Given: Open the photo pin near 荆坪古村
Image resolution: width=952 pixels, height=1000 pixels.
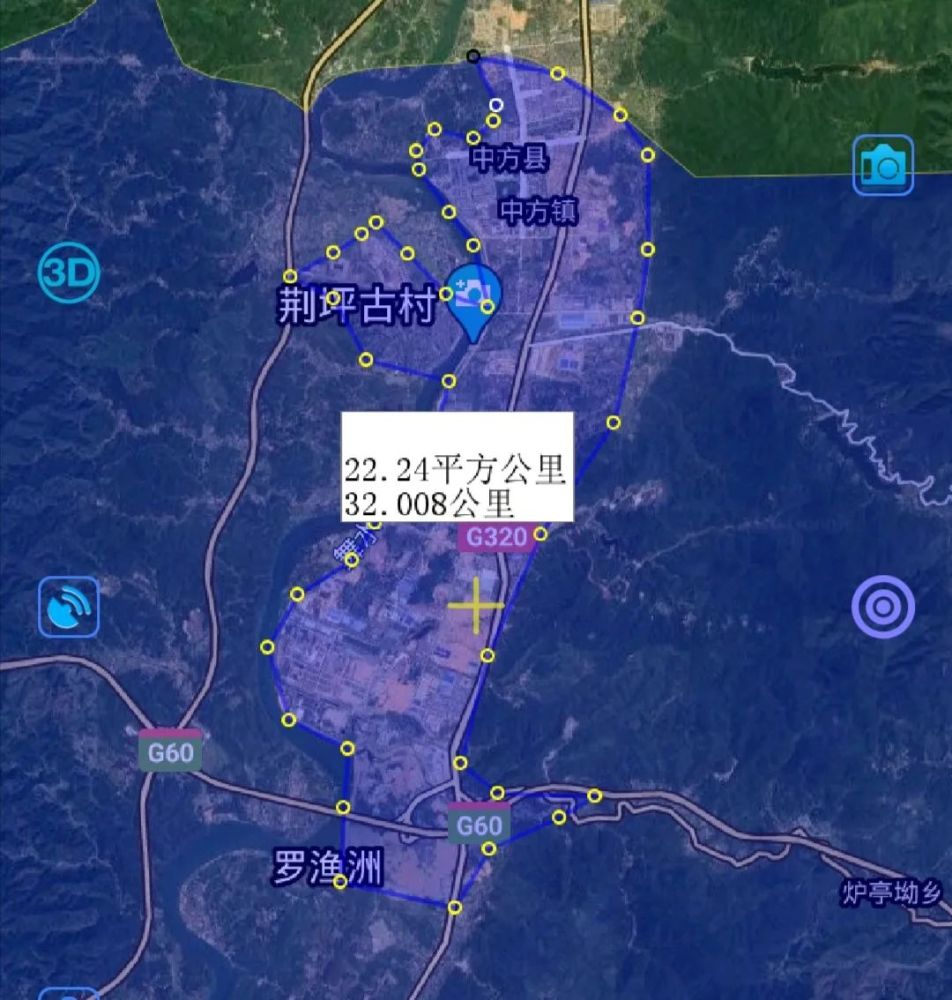Looking at the screenshot, I should (473, 296).
